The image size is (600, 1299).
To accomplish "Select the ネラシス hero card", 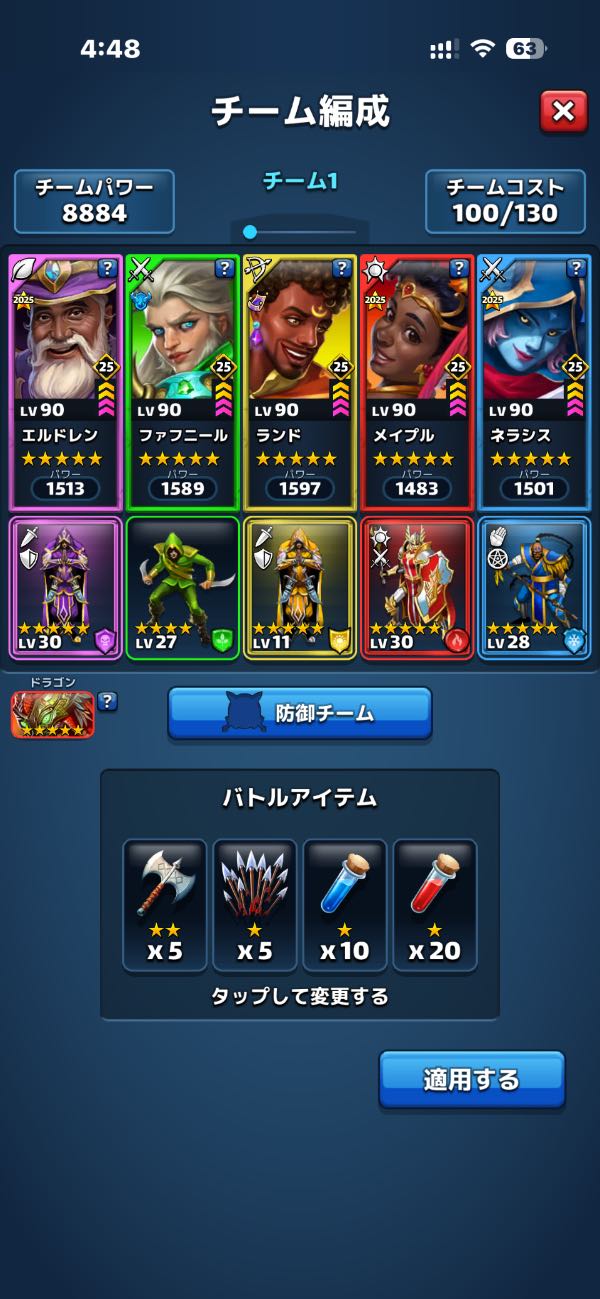I will click(533, 380).
